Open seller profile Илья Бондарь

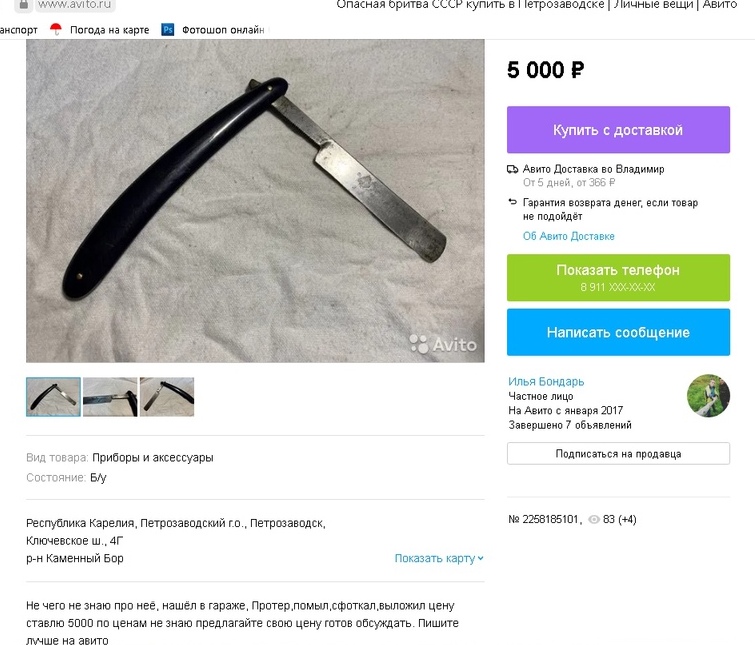pos(546,381)
